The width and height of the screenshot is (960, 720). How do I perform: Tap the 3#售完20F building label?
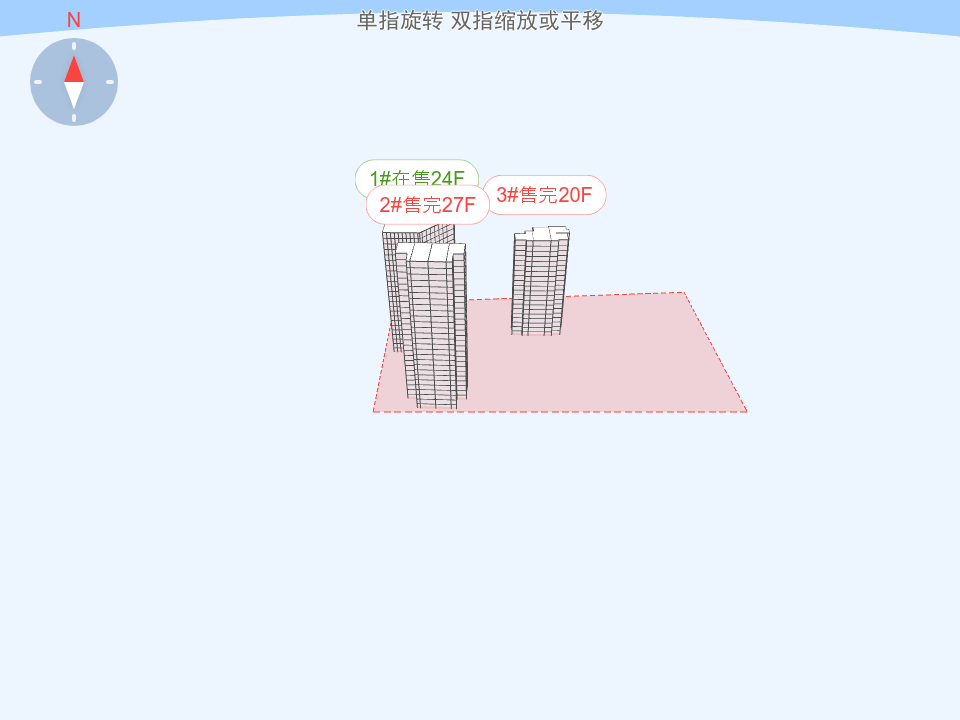(x=545, y=195)
